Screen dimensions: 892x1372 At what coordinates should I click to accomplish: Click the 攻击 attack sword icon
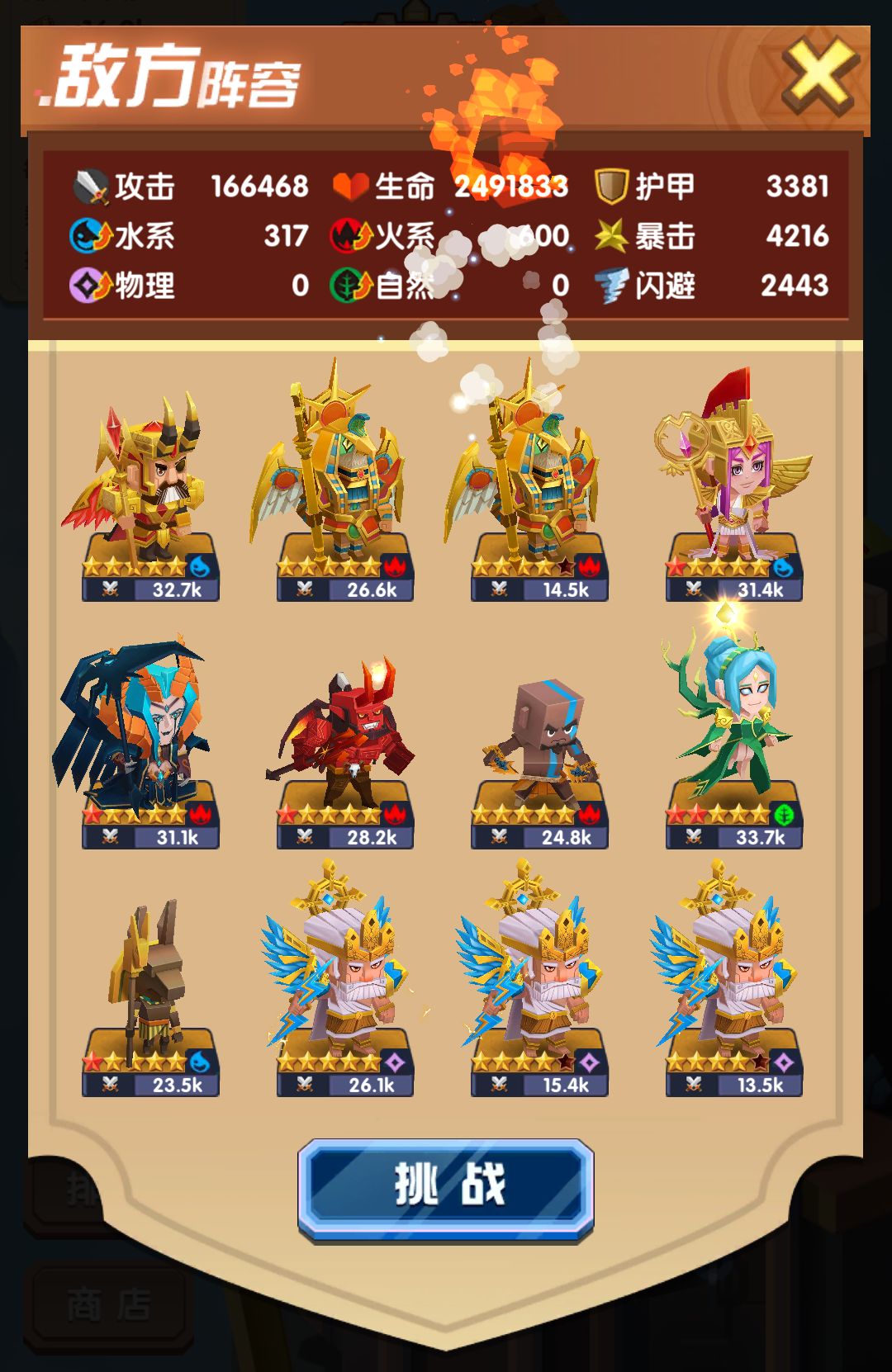tap(93, 188)
